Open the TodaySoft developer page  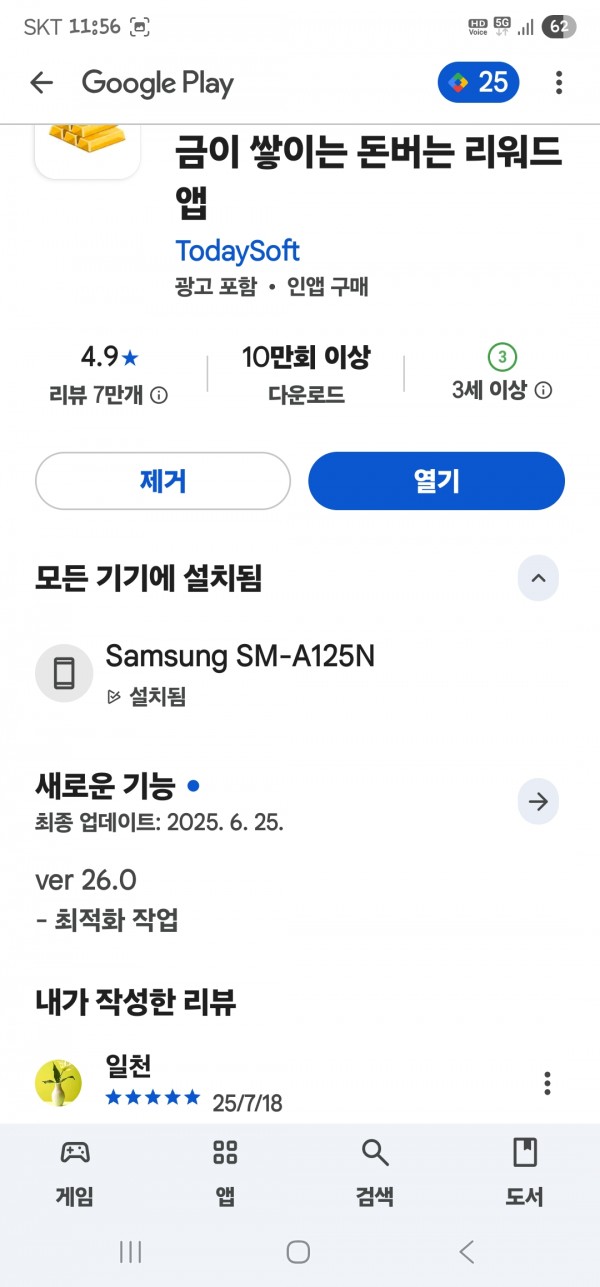tap(237, 250)
